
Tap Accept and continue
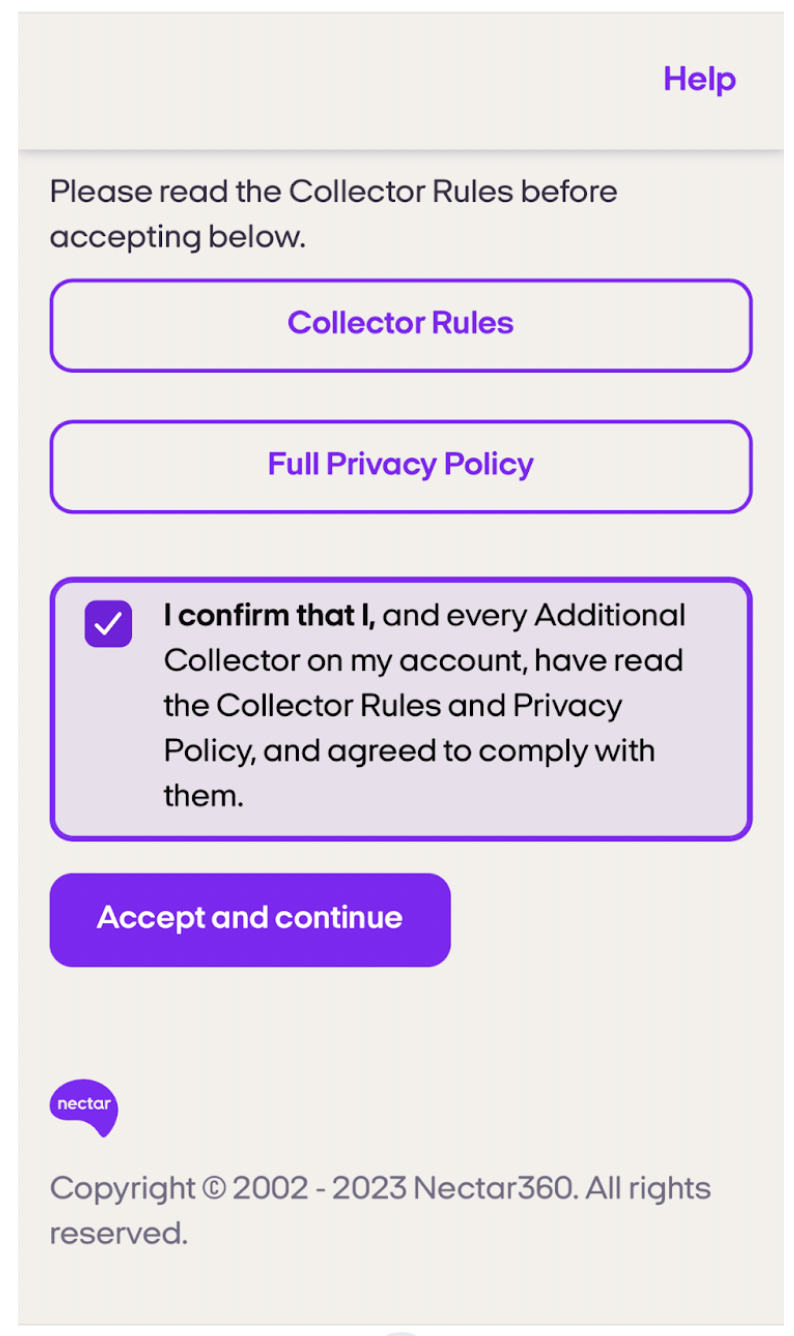(x=250, y=919)
